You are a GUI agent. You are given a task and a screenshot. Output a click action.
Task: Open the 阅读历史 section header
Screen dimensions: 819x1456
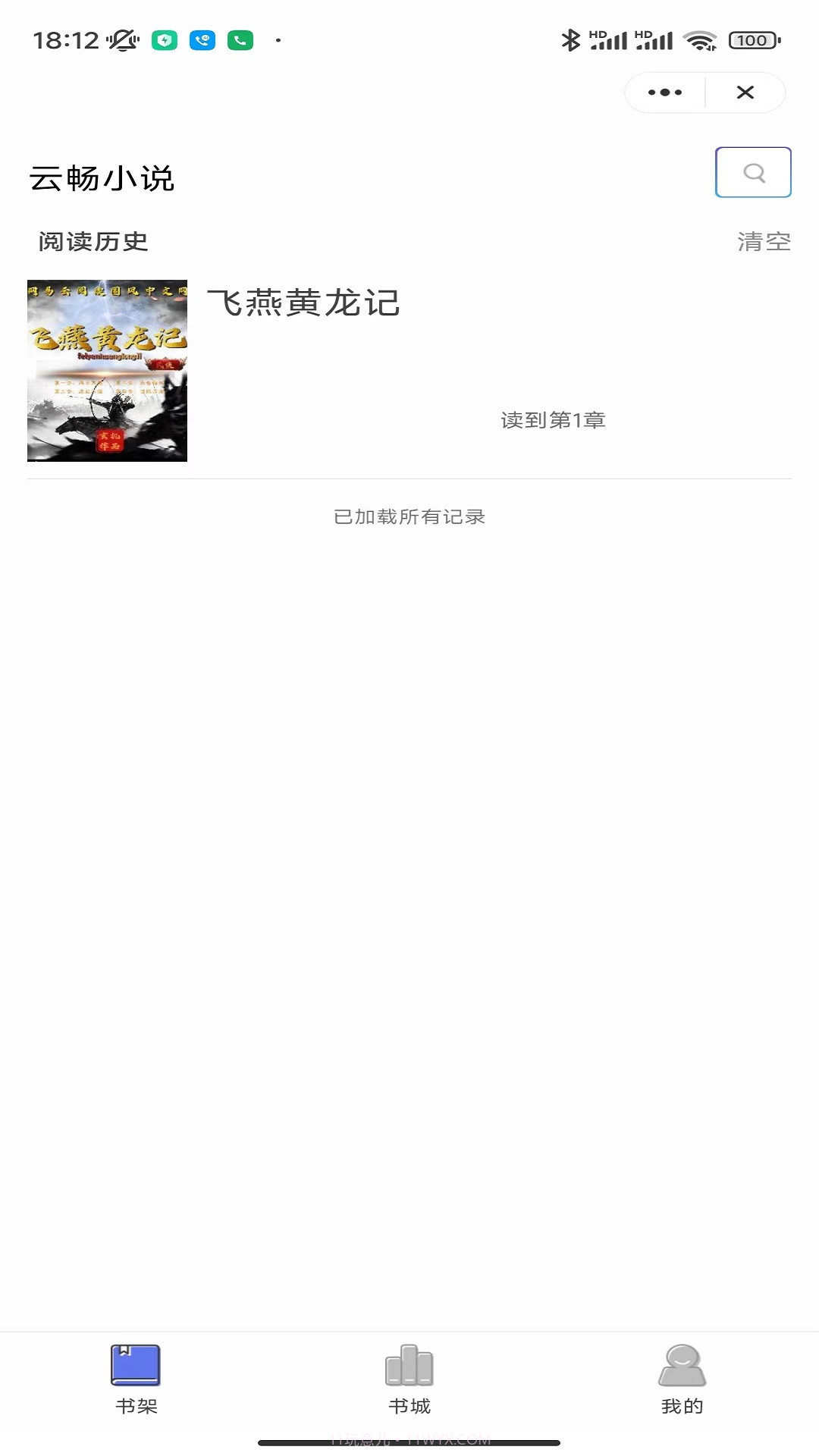click(93, 242)
